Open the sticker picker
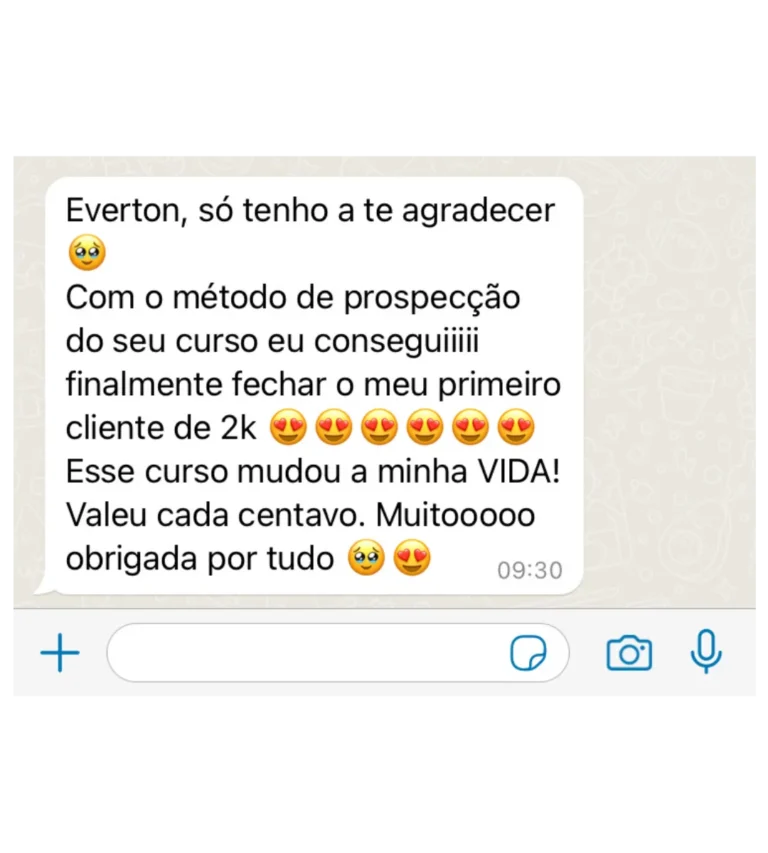768x853 pixels. [528, 654]
